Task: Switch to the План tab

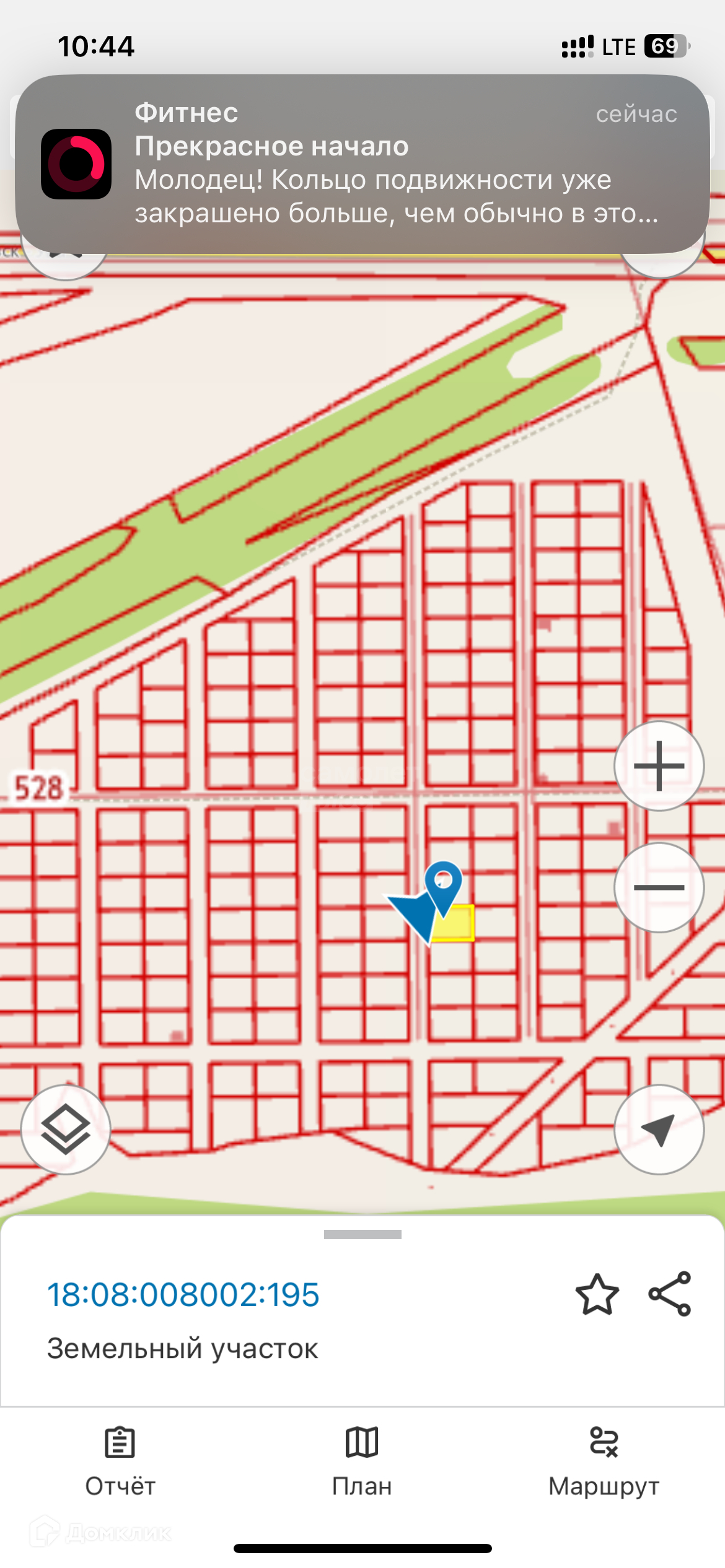Action: point(362,1460)
